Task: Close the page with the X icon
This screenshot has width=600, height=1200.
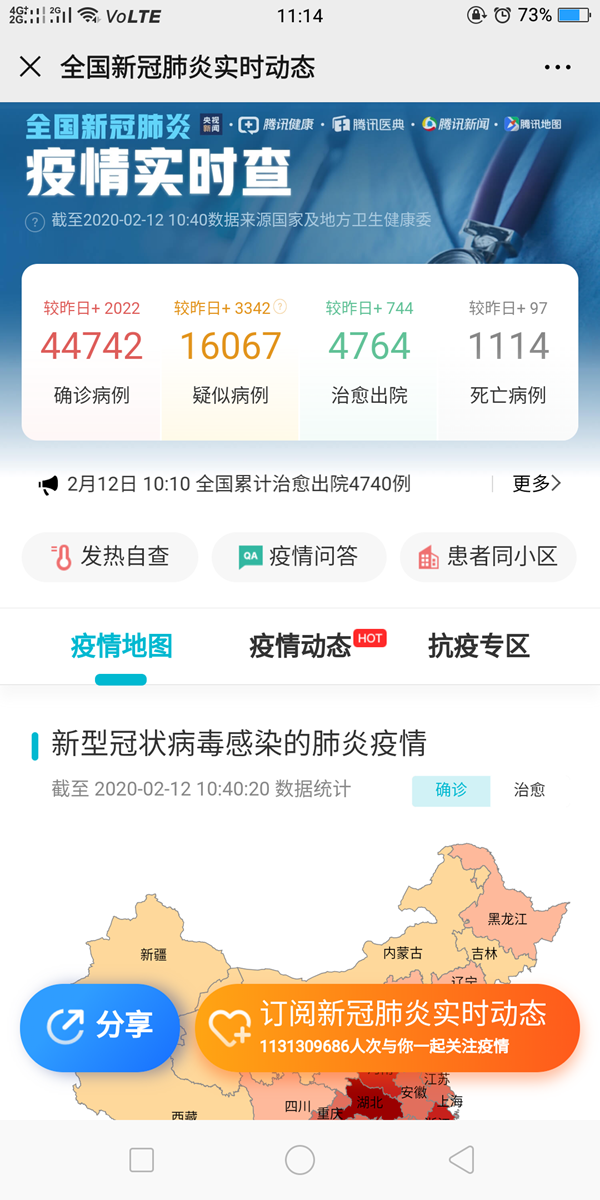Action: (31, 67)
